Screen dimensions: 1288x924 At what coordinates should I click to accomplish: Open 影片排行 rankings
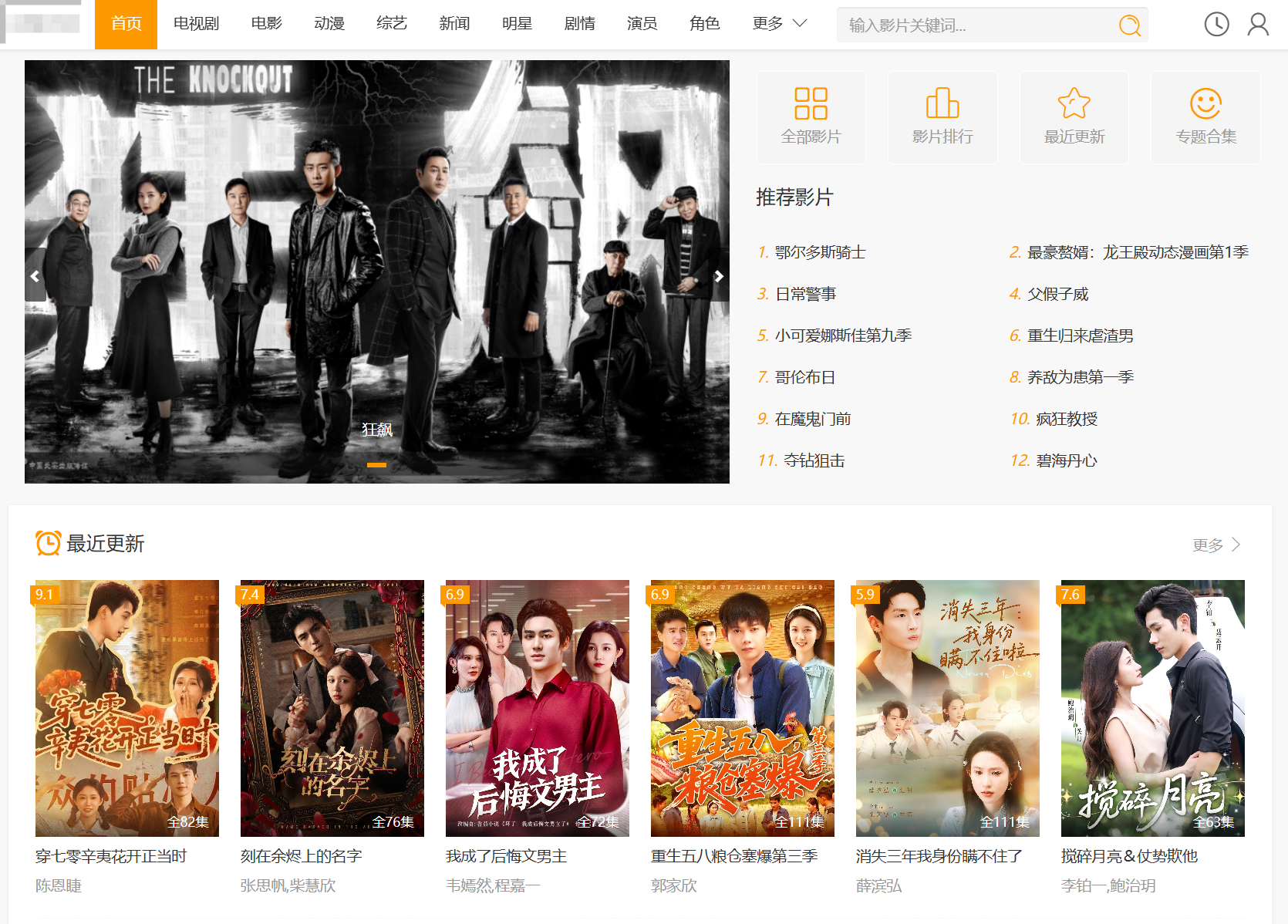[942, 117]
